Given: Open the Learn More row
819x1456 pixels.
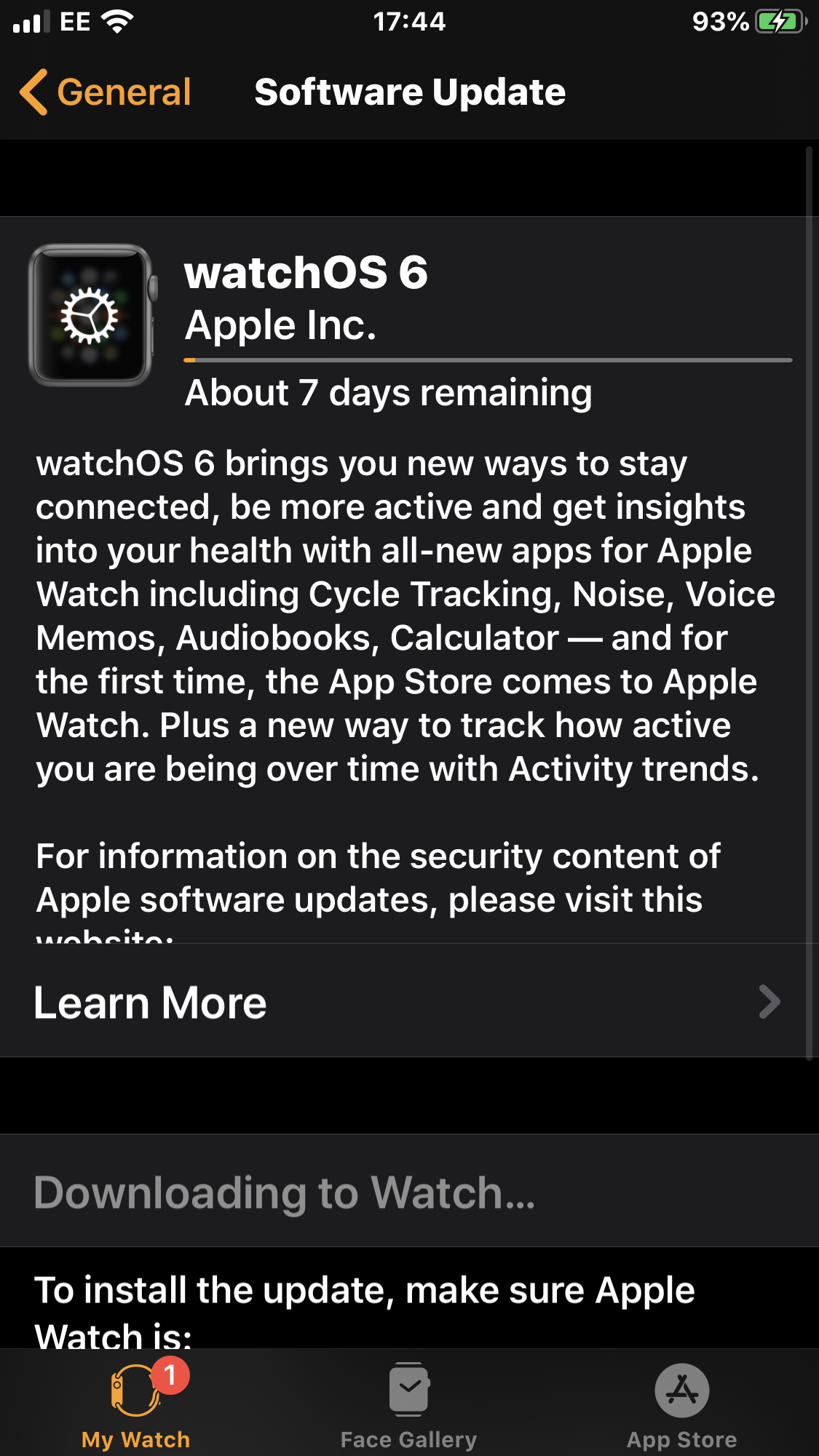Looking at the screenshot, I should [409, 1001].
